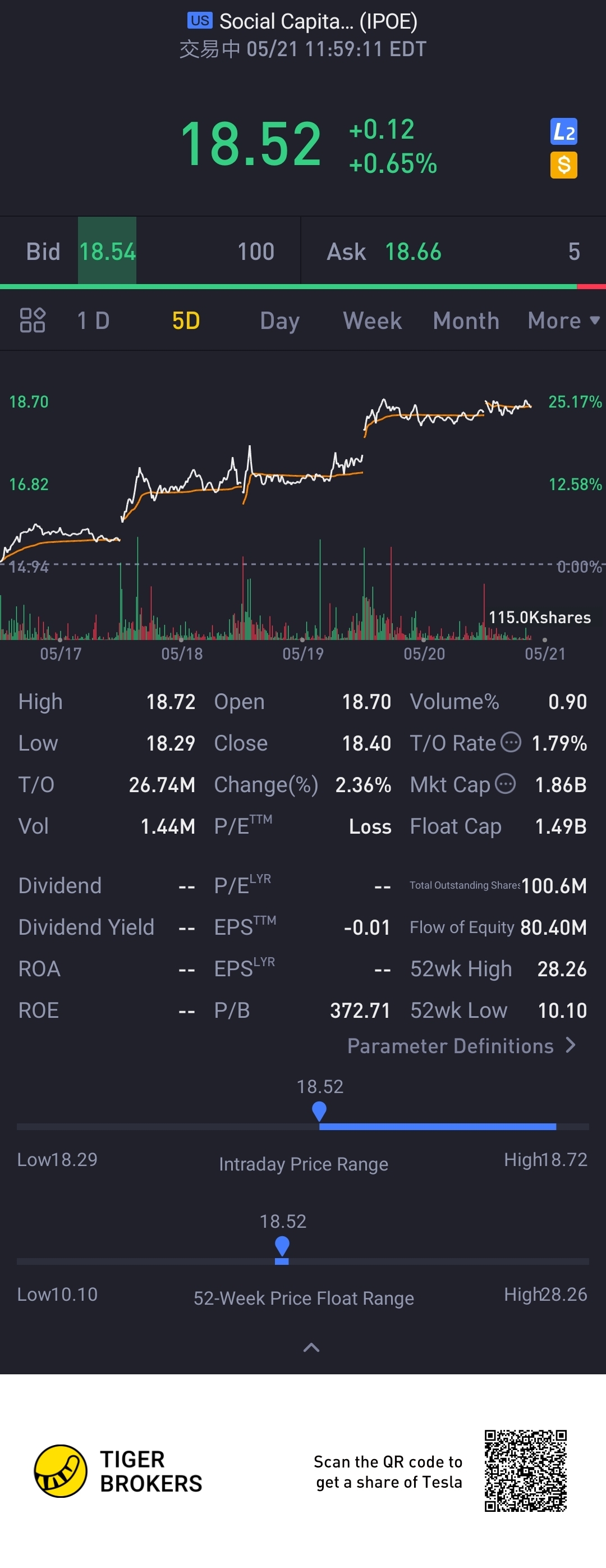Open Parameter Definitions

coord(461,1046)
